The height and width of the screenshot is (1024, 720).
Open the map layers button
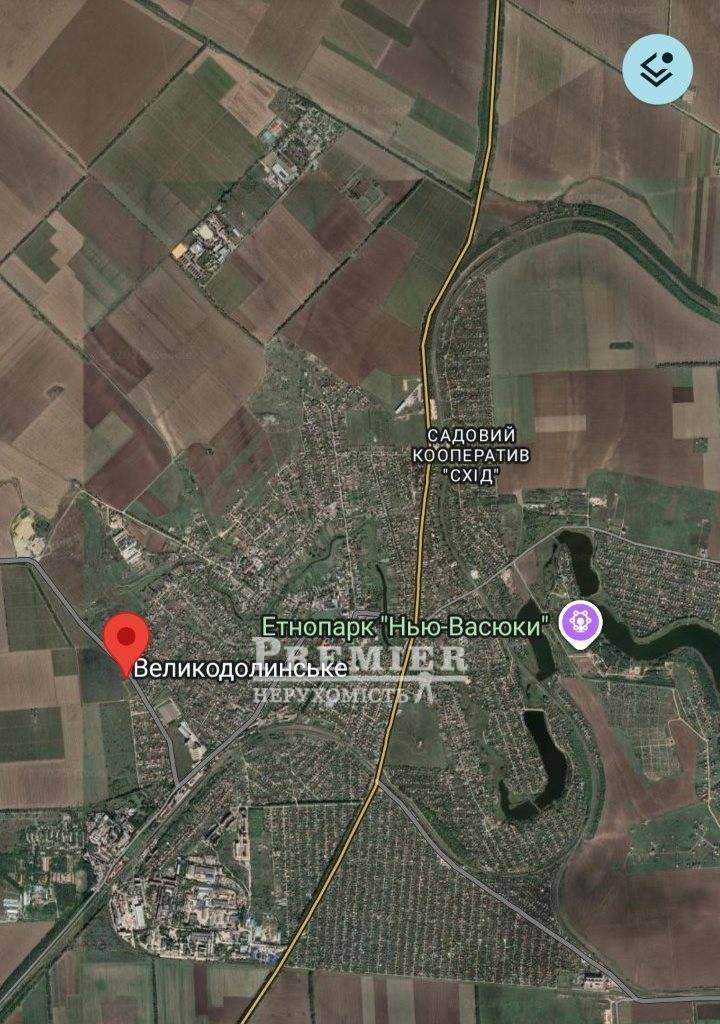coord(657,68)
